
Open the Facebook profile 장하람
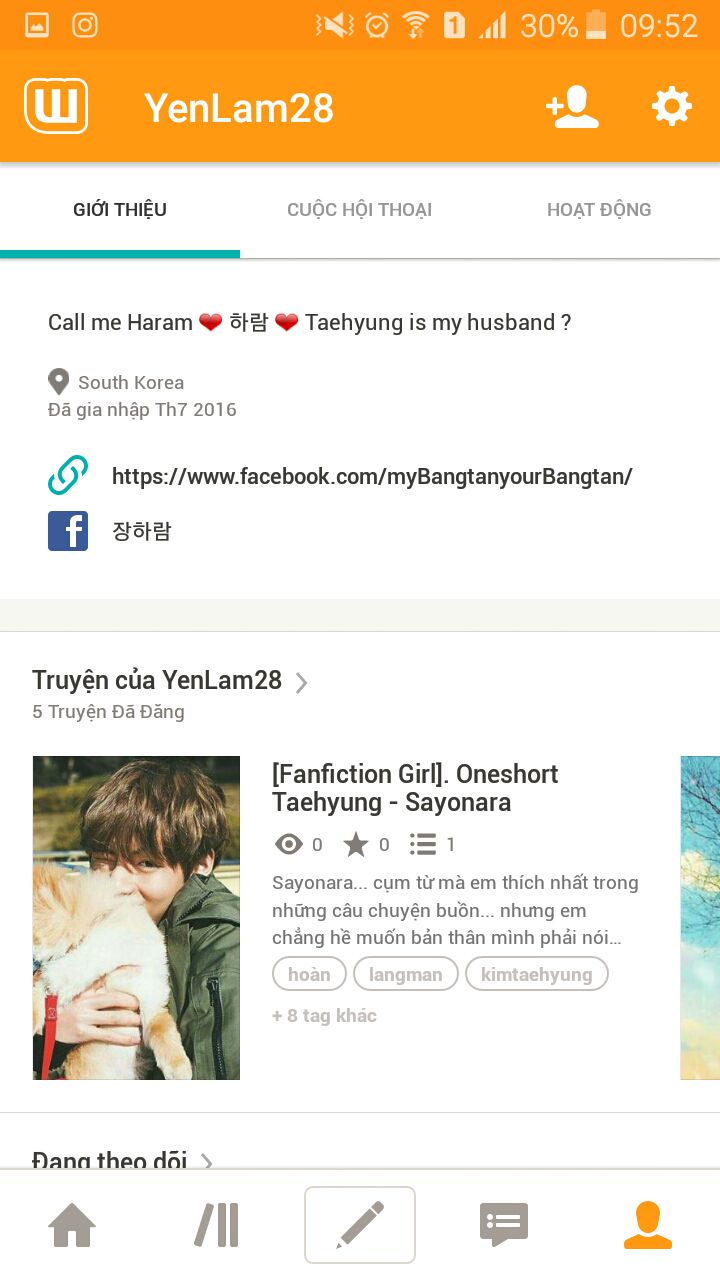[141, 531]
